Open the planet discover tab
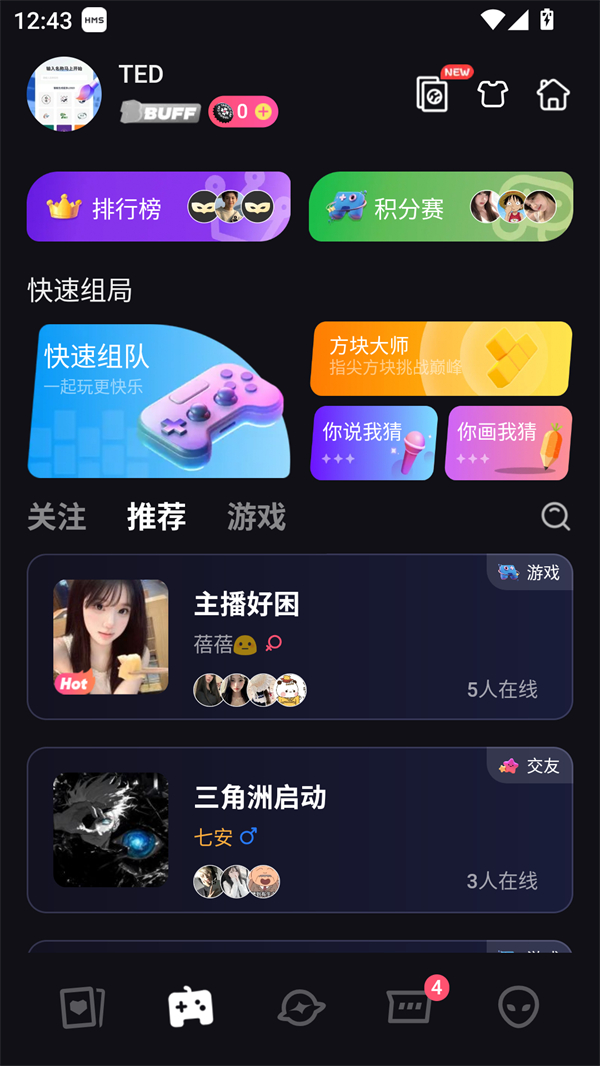The height and width of the screenshot is (1066, 600). pyautogui.click(x=301, y=1007)
